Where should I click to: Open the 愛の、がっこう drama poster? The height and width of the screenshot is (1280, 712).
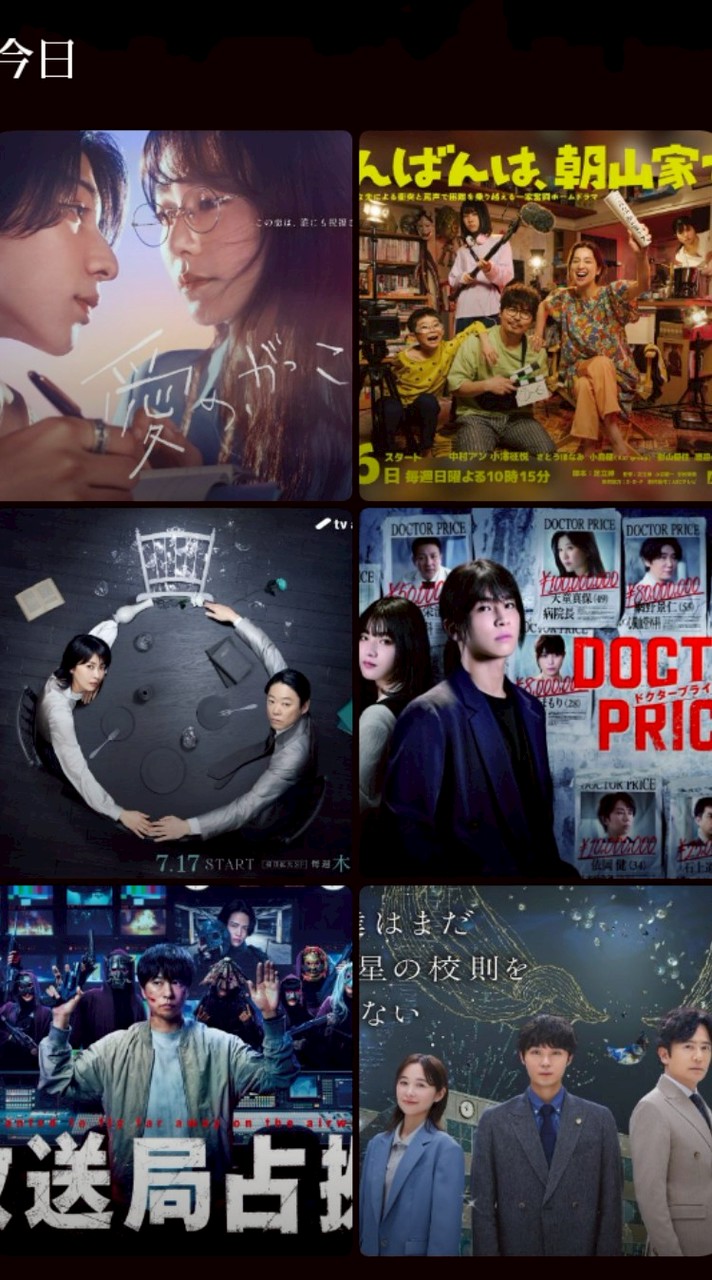point(175,315)
